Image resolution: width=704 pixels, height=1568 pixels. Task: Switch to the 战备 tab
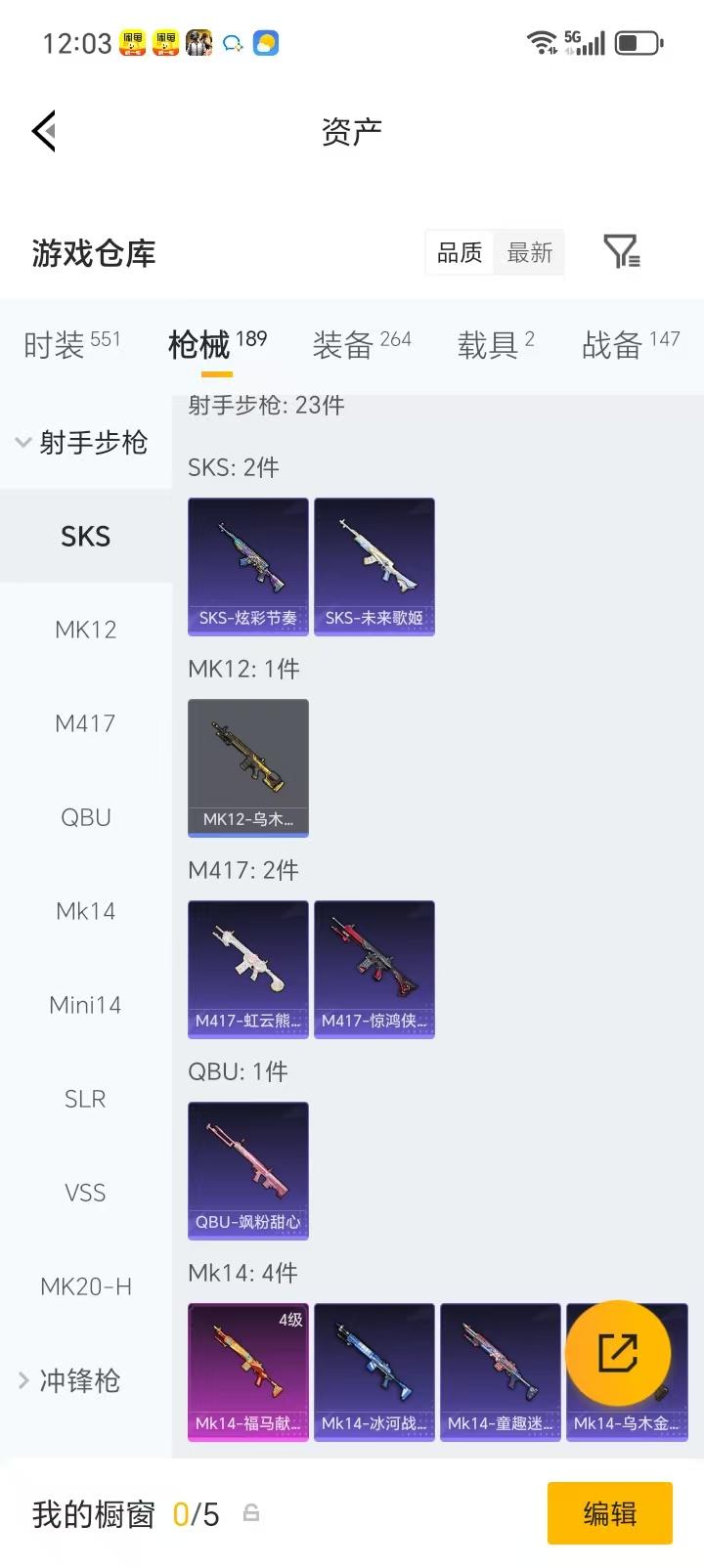(x=630, y=344)
